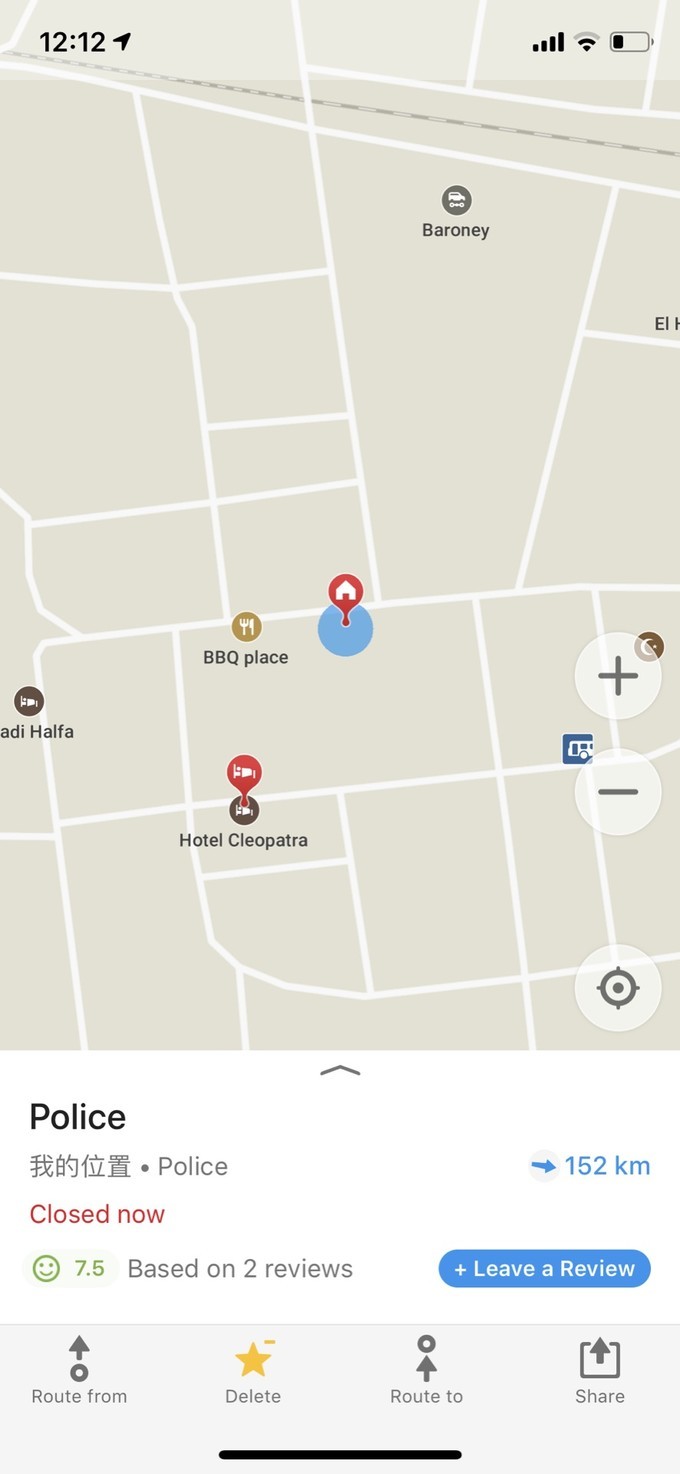Select the blue caravan site marker
Image resolution: width=680 pixels, height=1474 pixels.
(x=577, y=748)
